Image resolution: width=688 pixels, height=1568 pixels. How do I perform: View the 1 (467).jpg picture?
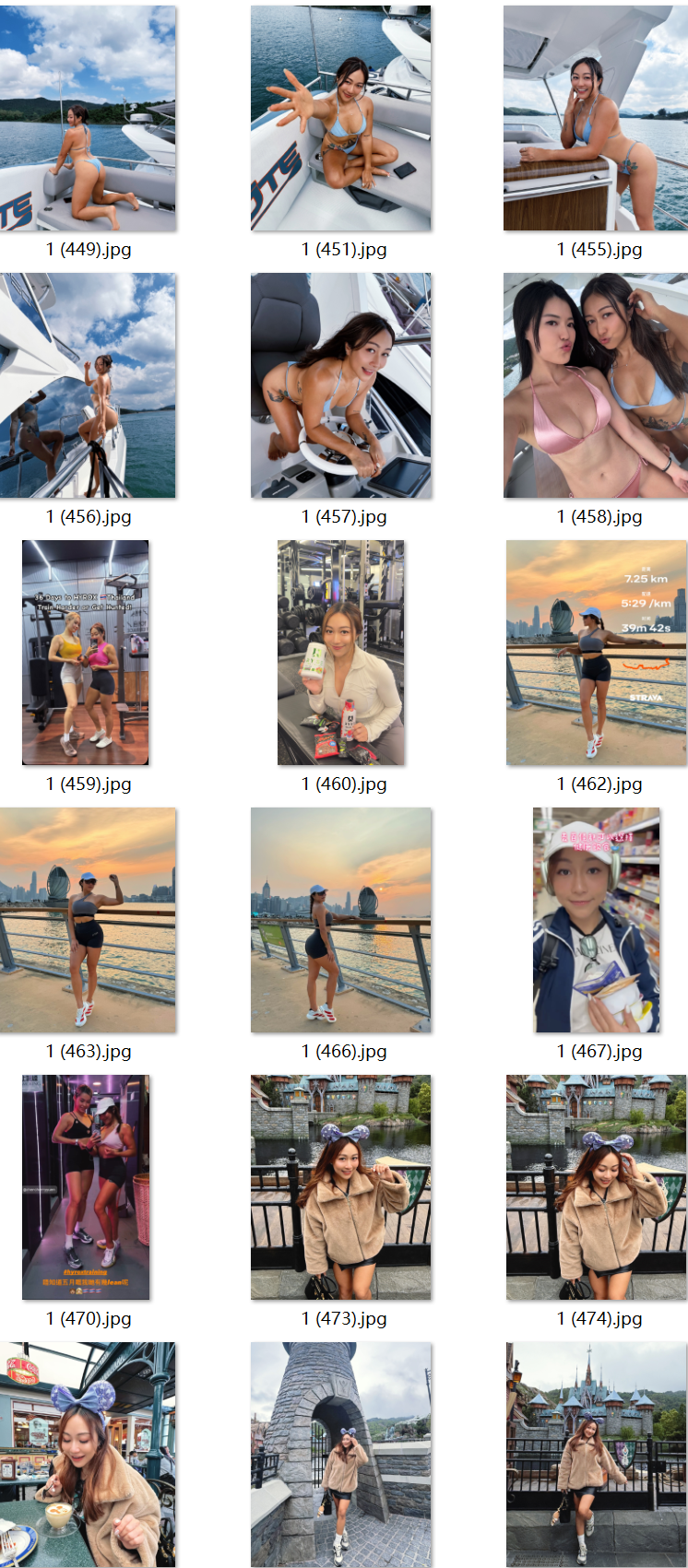click(x=596, y=920)
